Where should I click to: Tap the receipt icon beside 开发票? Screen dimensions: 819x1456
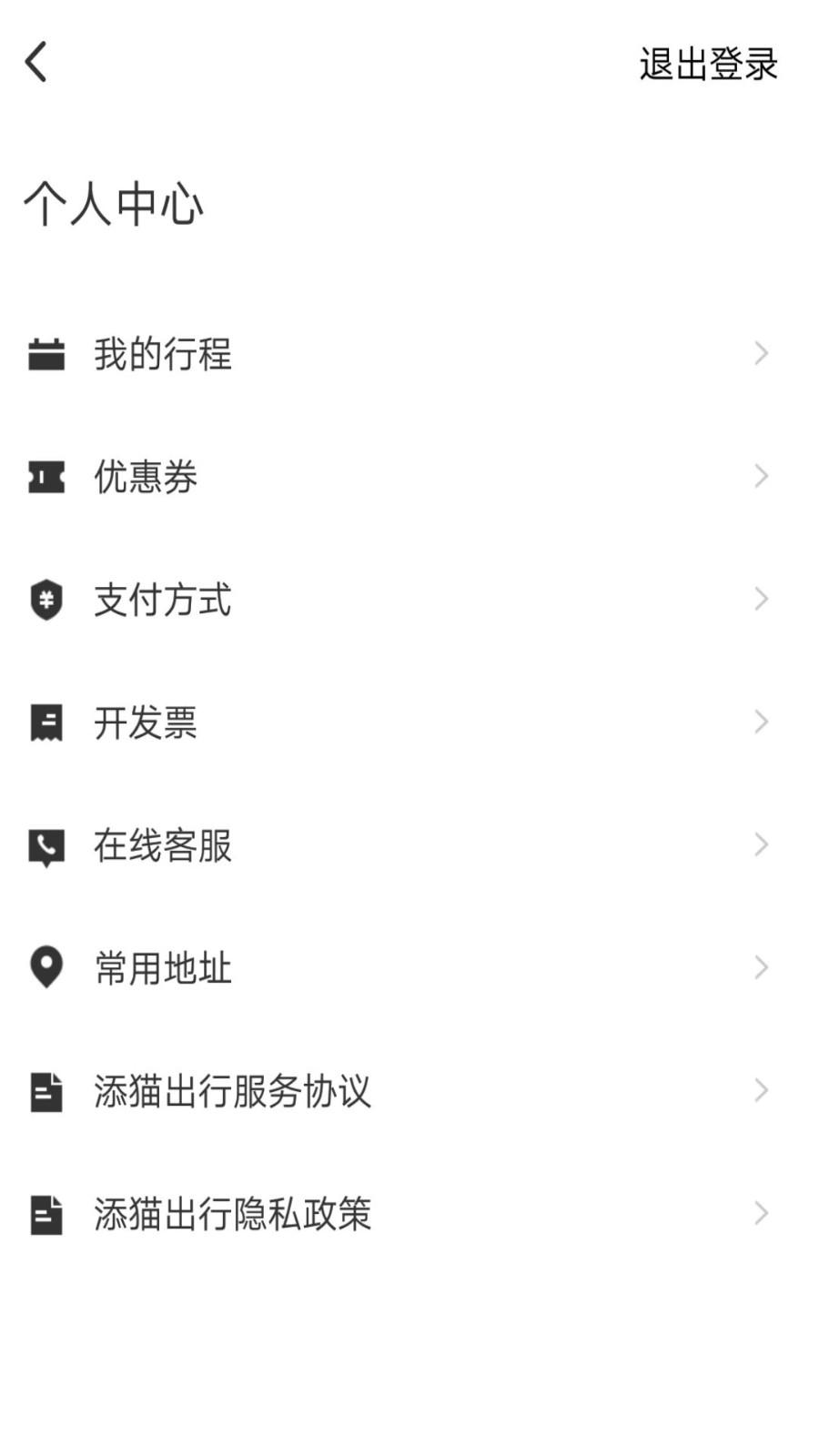click(x=45, y=722)
